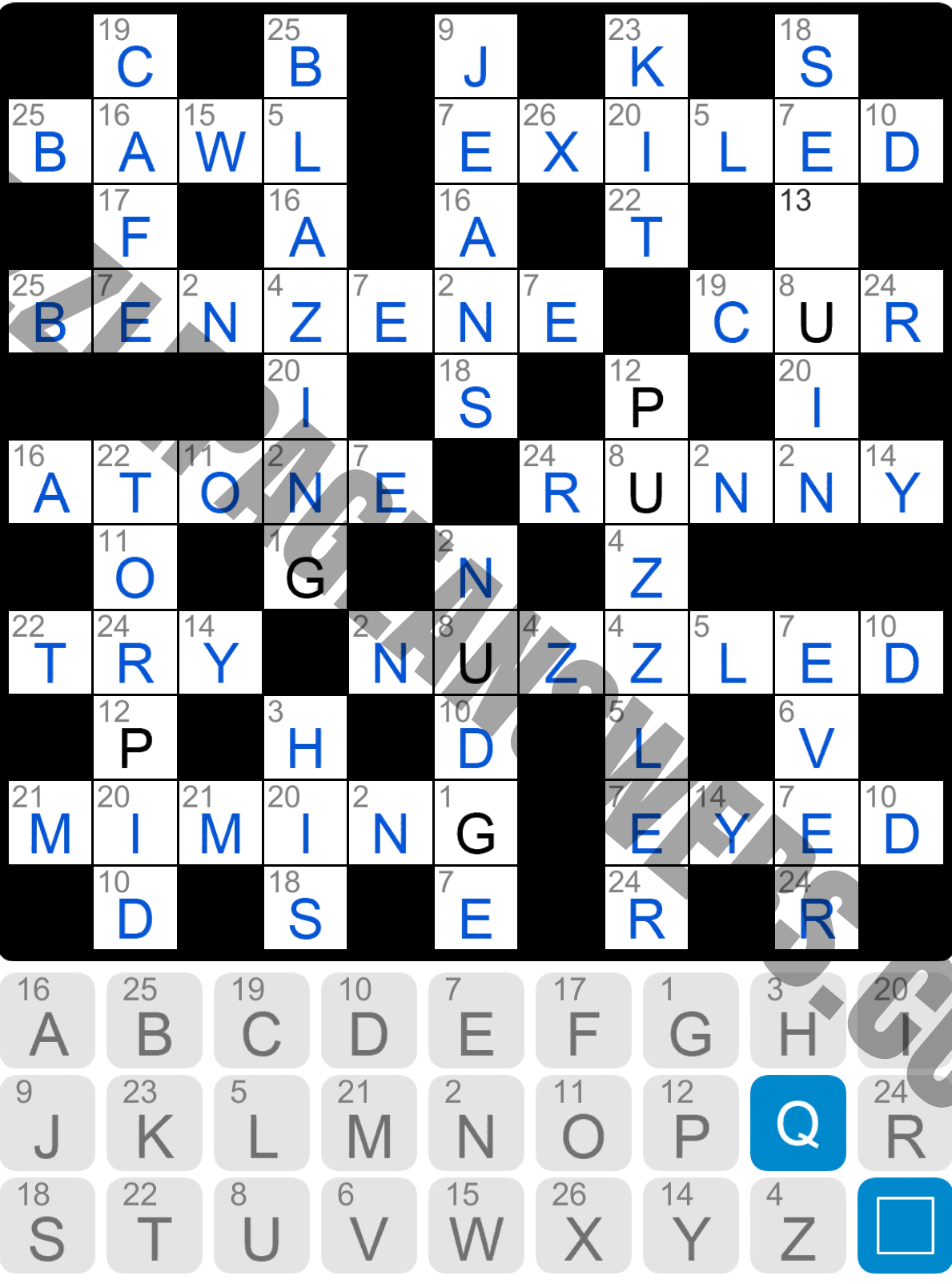Choose the Z key numbered 4
The image size is (952, 1284).
tap(797, 1225)
